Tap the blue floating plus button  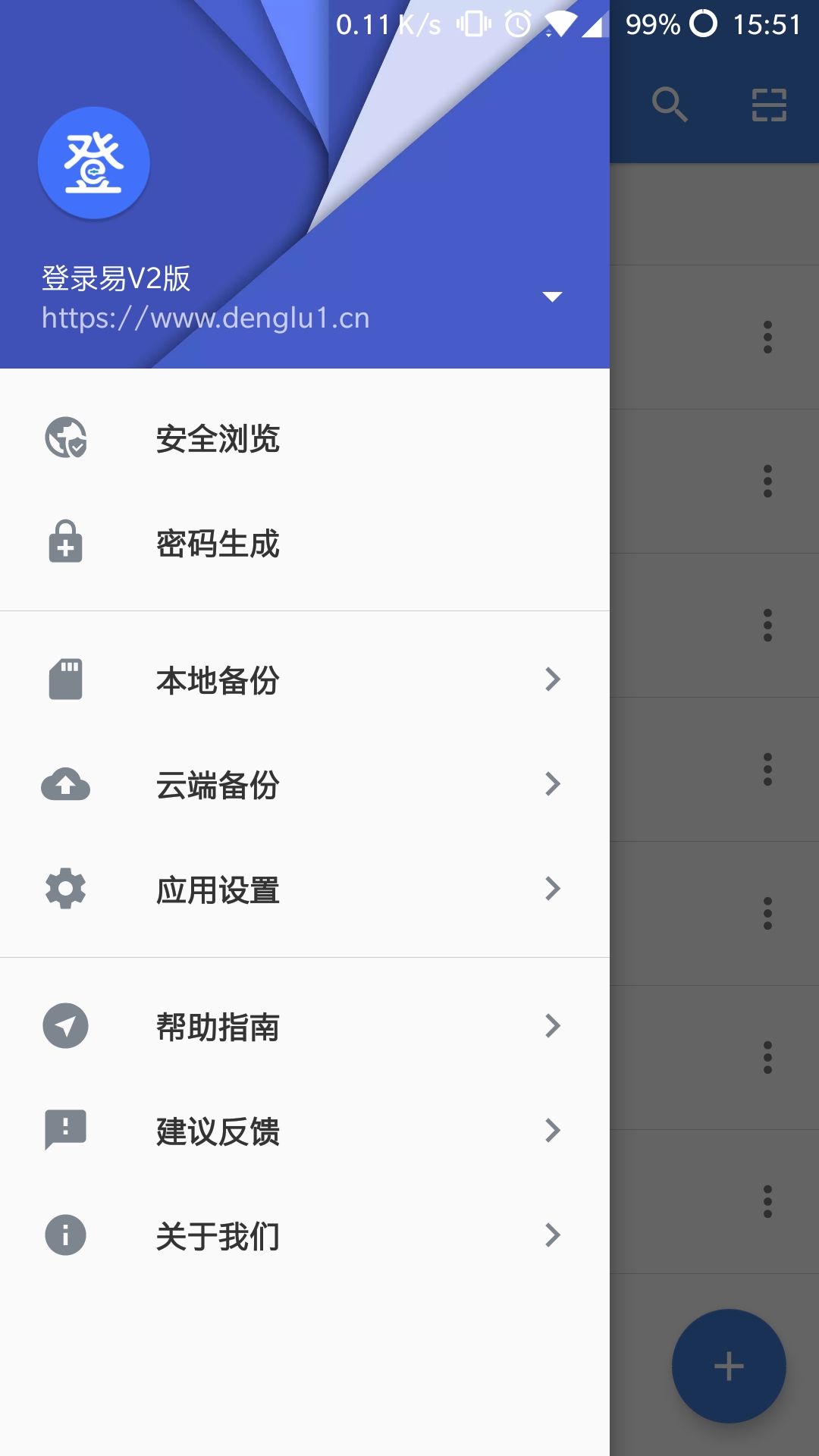728,1365
